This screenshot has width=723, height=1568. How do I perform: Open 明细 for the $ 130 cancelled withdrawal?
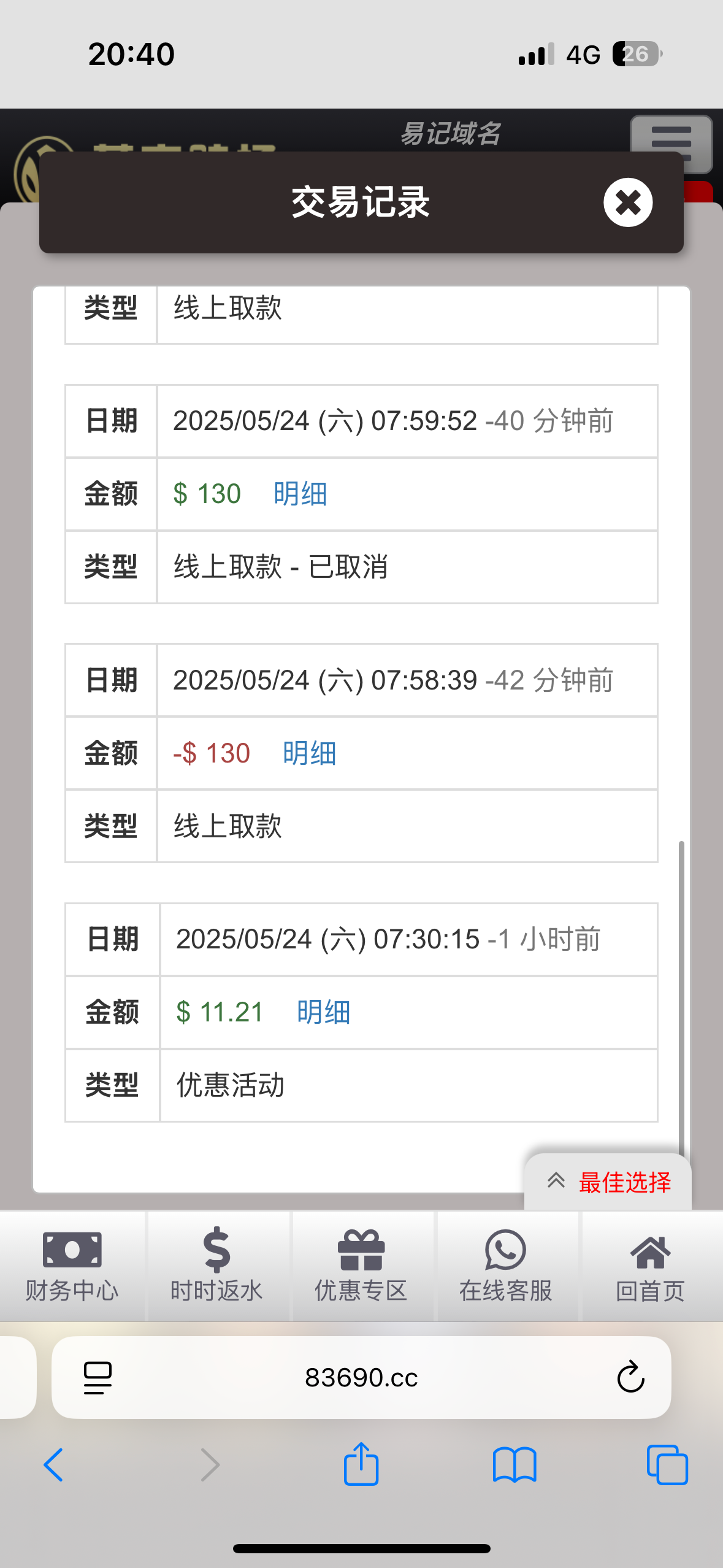[x=300, y=494]
